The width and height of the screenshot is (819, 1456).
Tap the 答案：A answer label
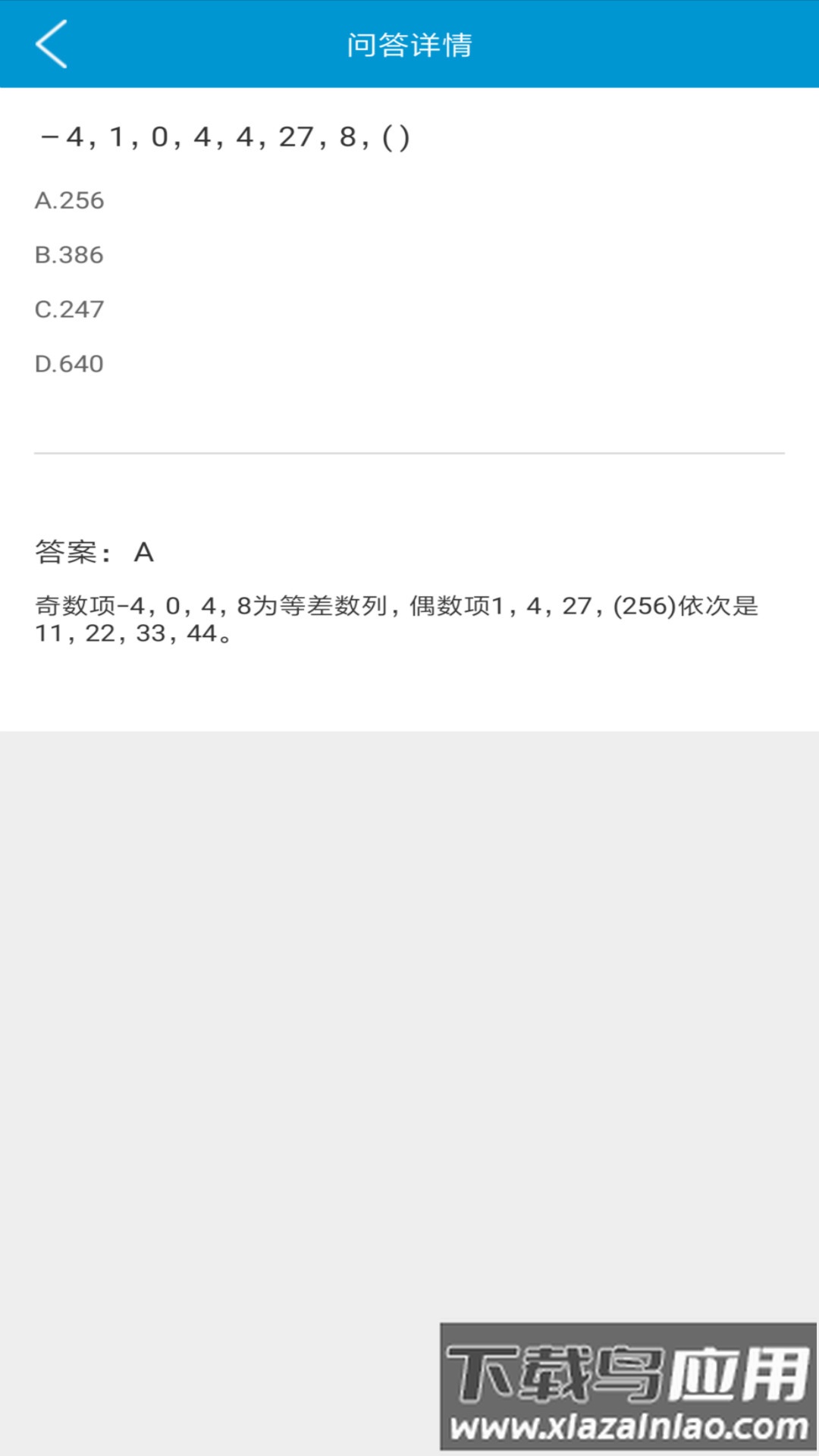coord(95,554)
